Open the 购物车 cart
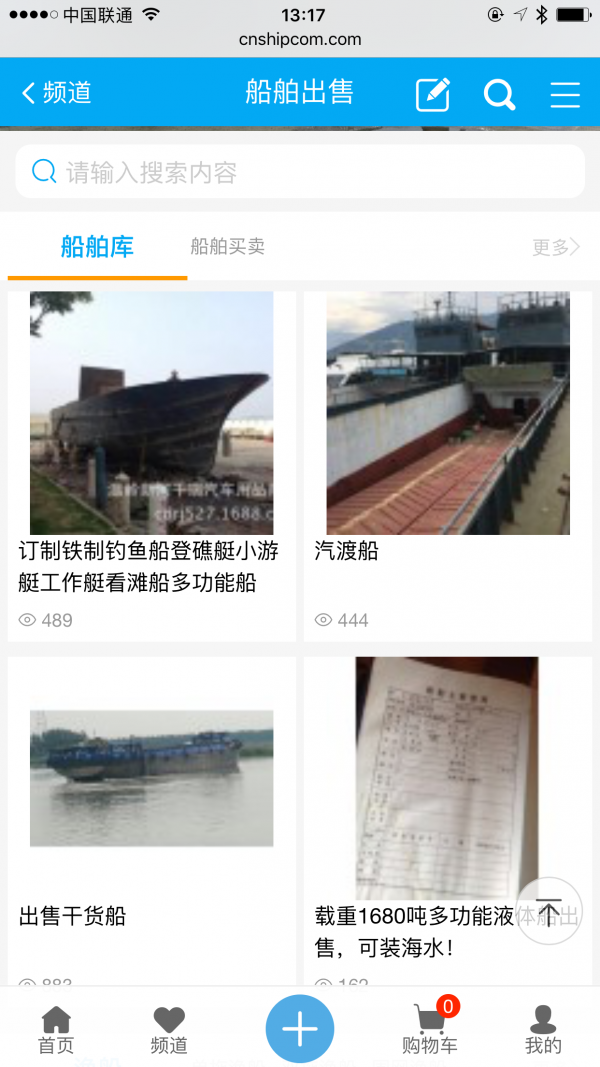 [430, 1030]
